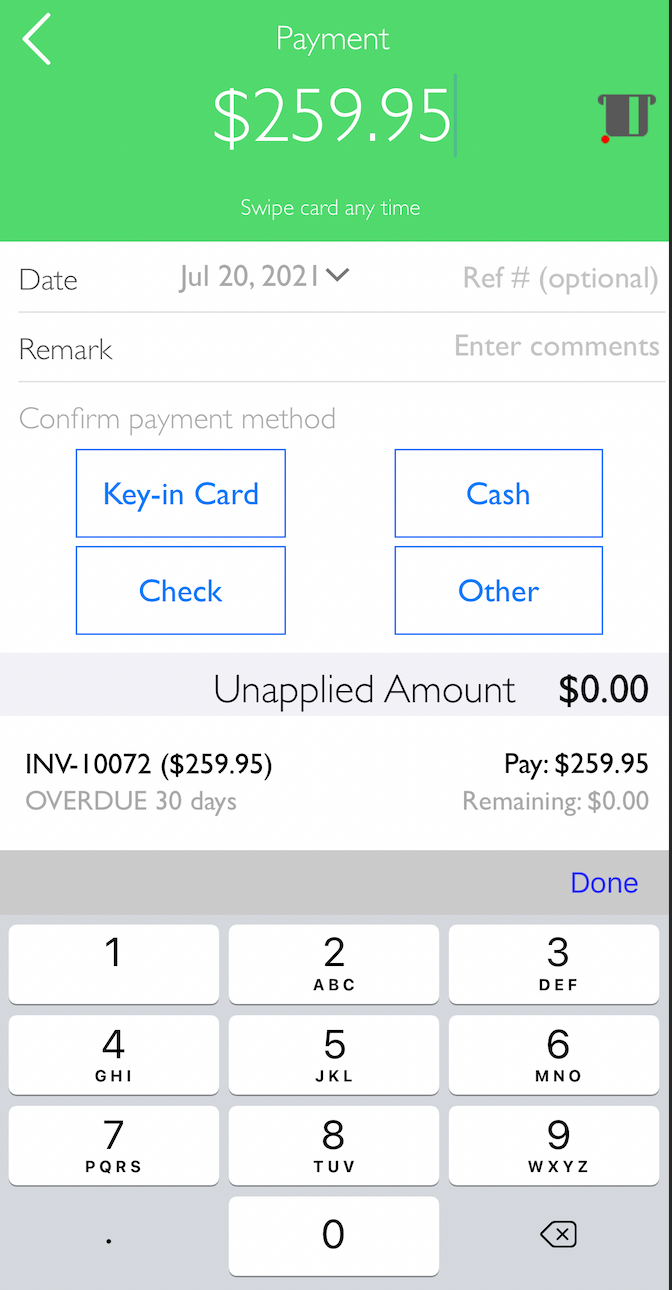Tap the backspace key on keypad
The width and height of the screenshot is (672, 1290).
(558, 1236)
